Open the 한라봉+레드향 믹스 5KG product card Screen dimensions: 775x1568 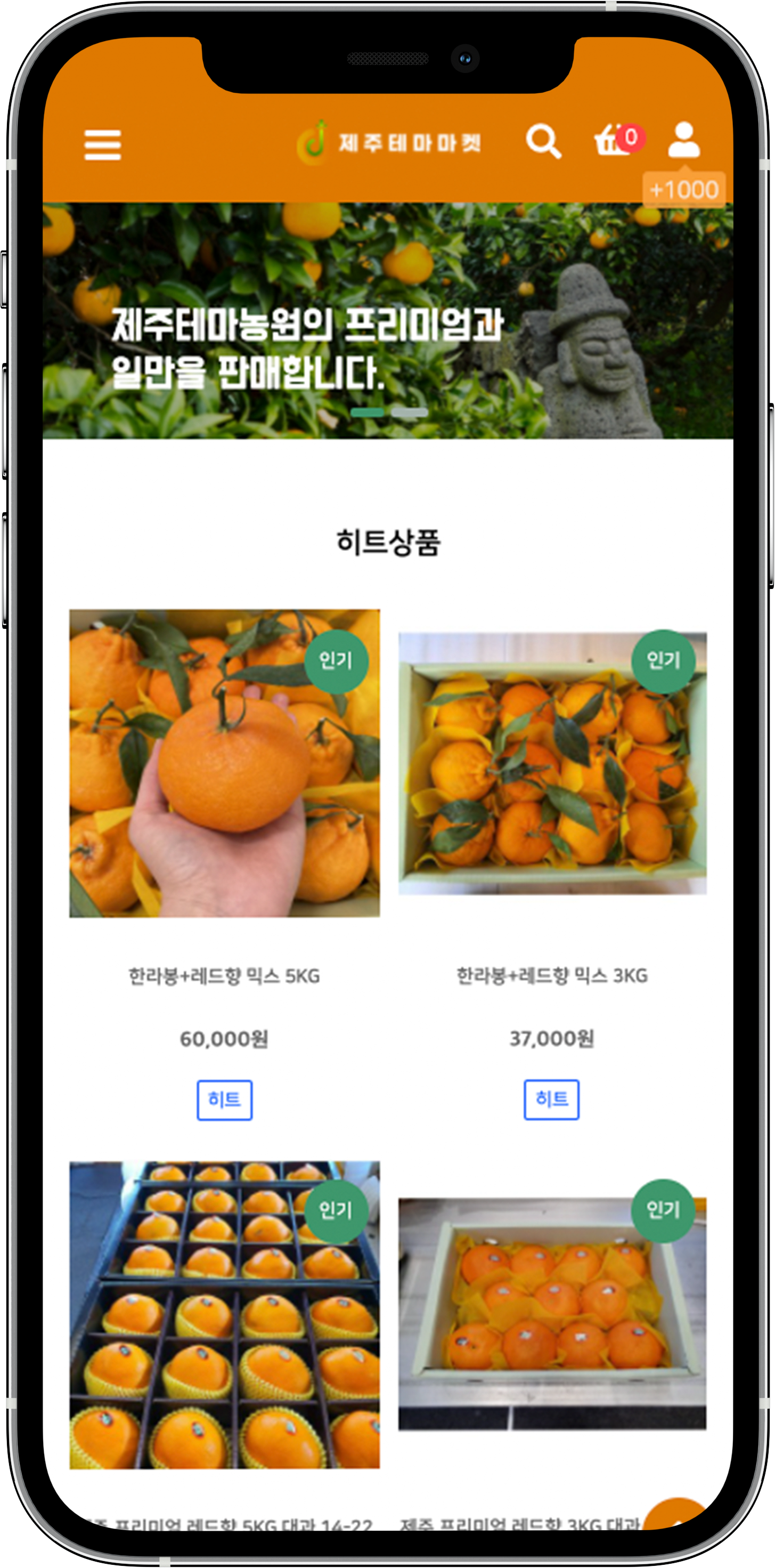tap(224, 865)
